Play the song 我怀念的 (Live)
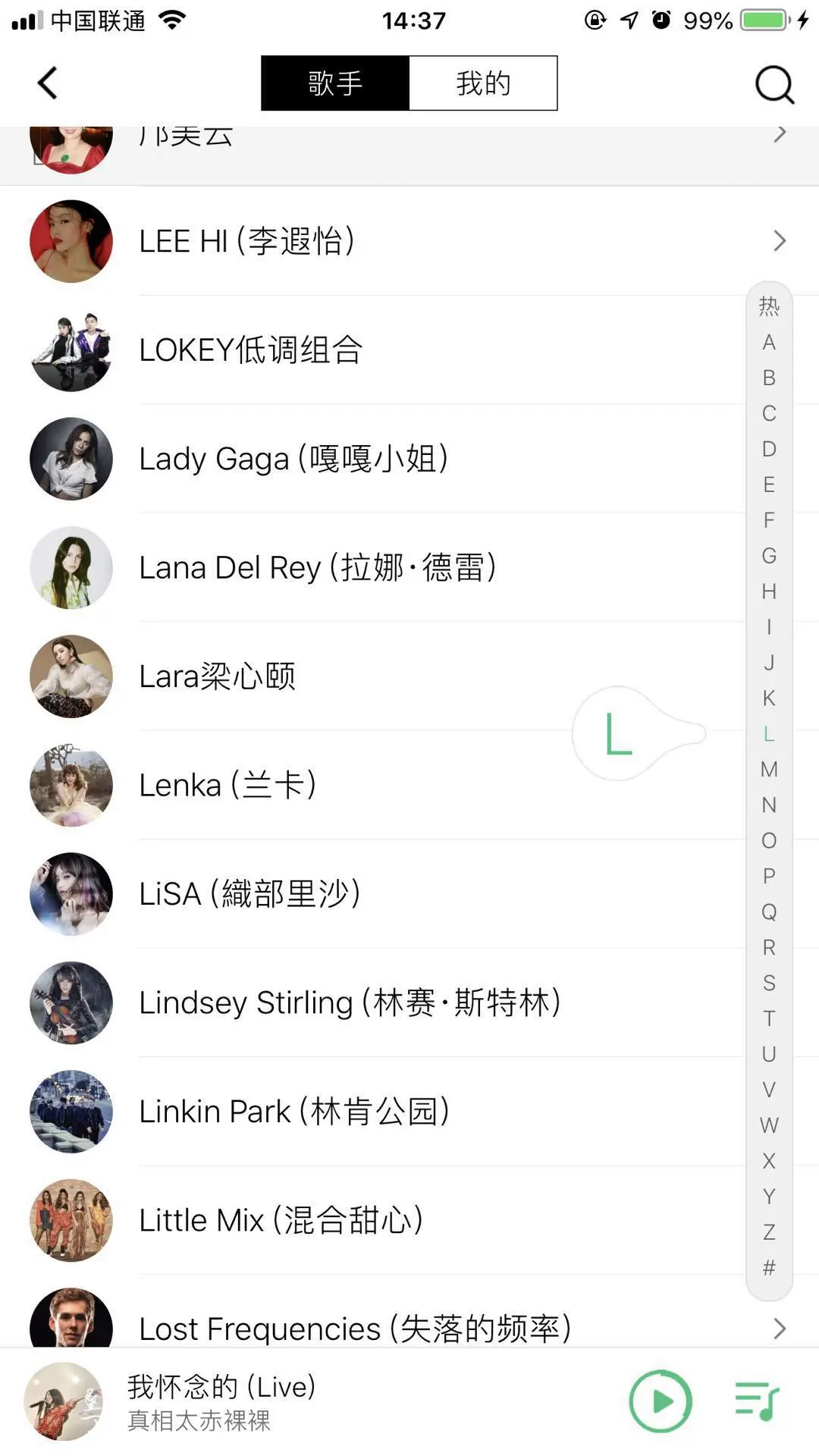The height and width of the screenshot is (1456, 819). tap(661, 1401)
